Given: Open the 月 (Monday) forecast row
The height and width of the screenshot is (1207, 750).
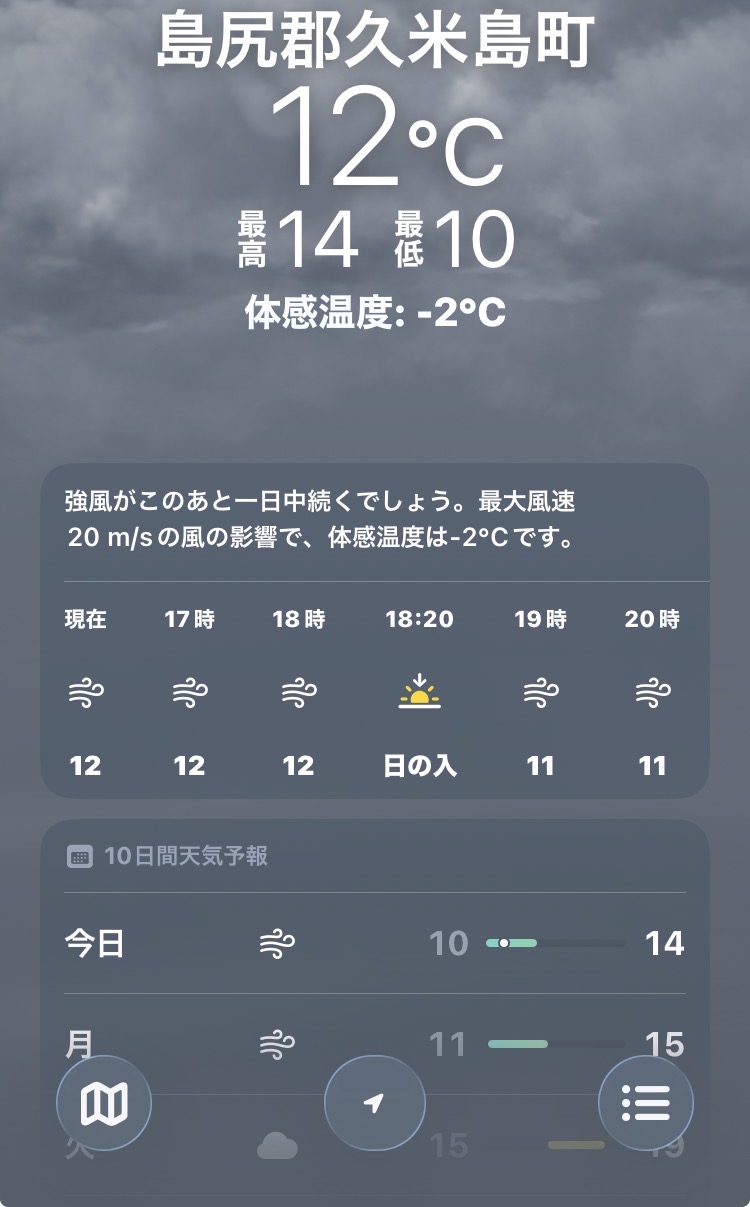Looking at the screenshot, I should tap(375, 1030).
